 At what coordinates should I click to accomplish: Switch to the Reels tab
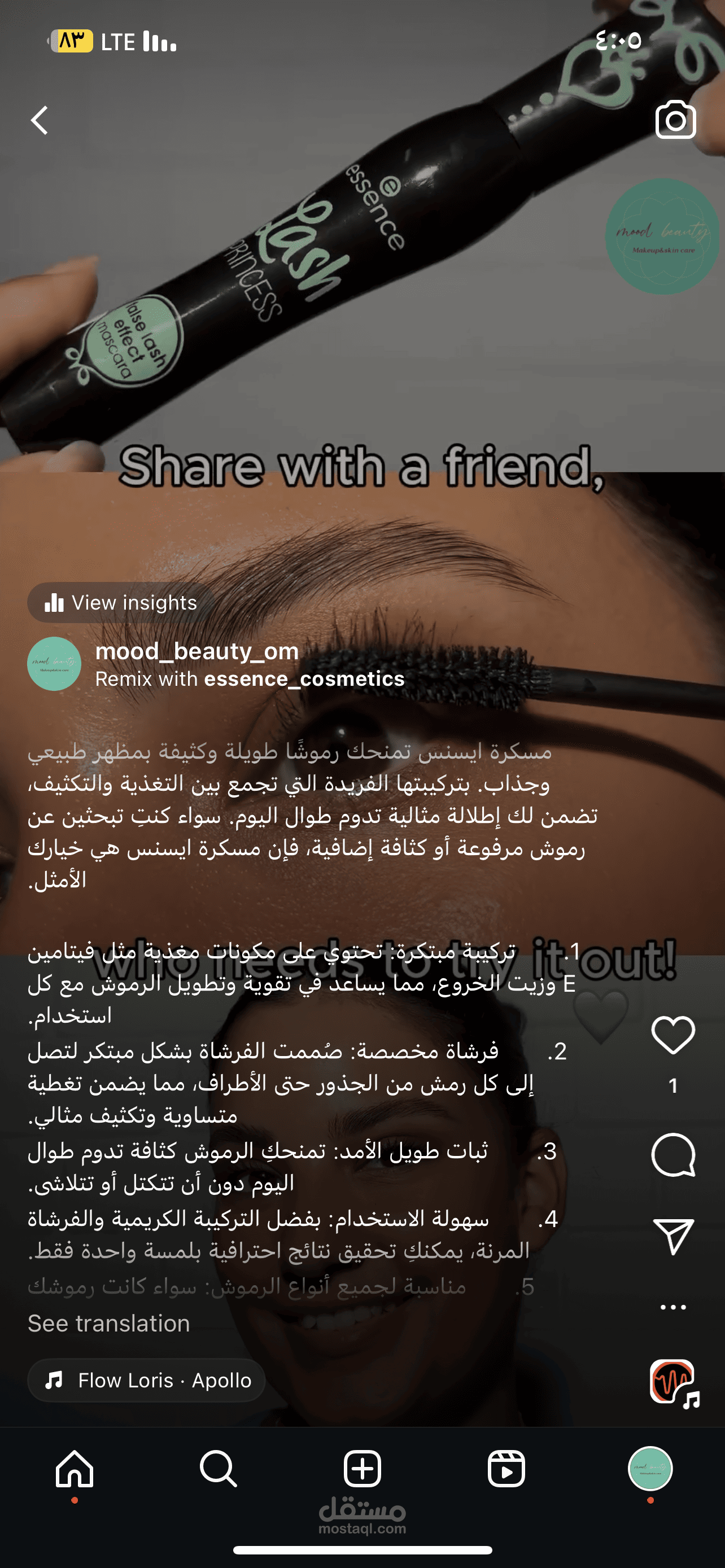506,1469
